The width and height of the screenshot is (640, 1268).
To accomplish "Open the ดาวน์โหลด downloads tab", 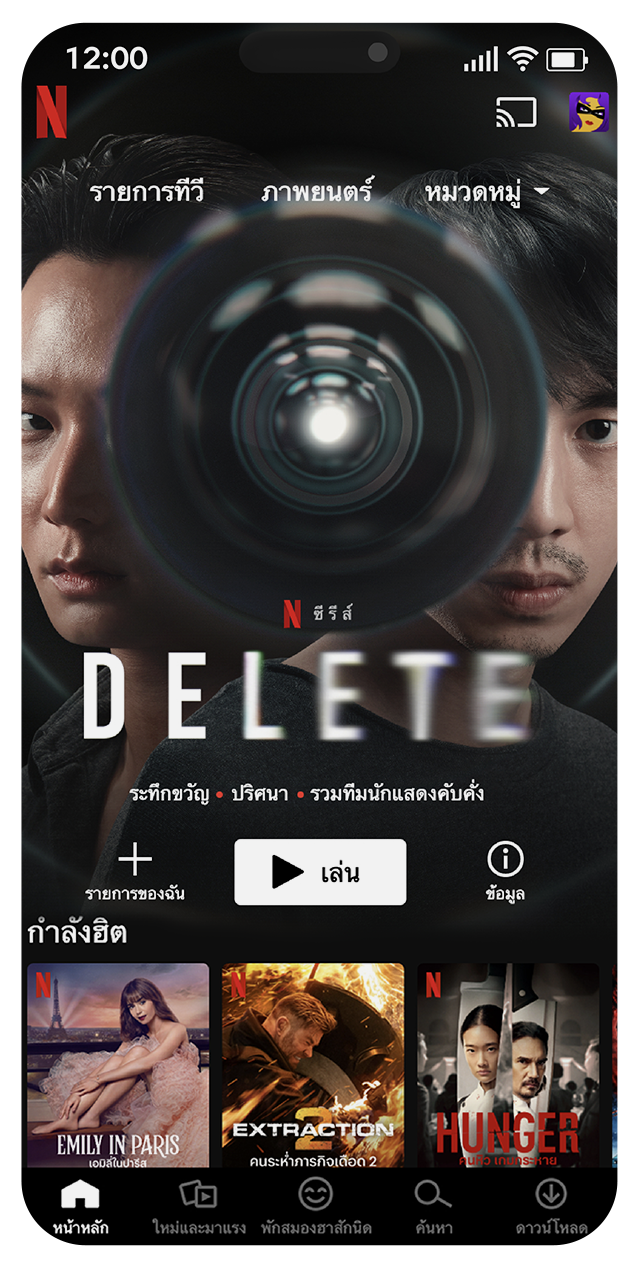I will click(x=551, y=1206).
